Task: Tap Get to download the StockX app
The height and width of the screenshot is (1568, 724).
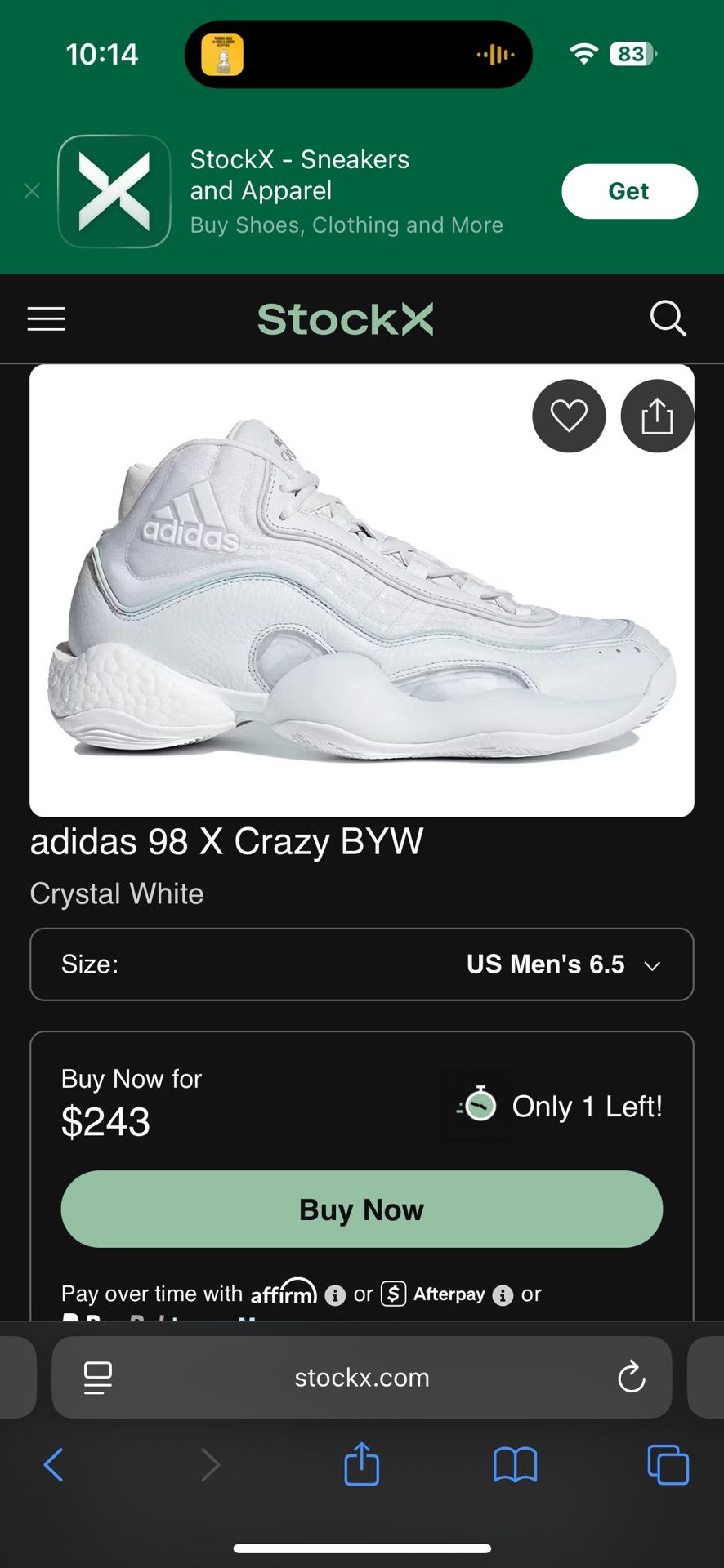Action: click(629, 191)
